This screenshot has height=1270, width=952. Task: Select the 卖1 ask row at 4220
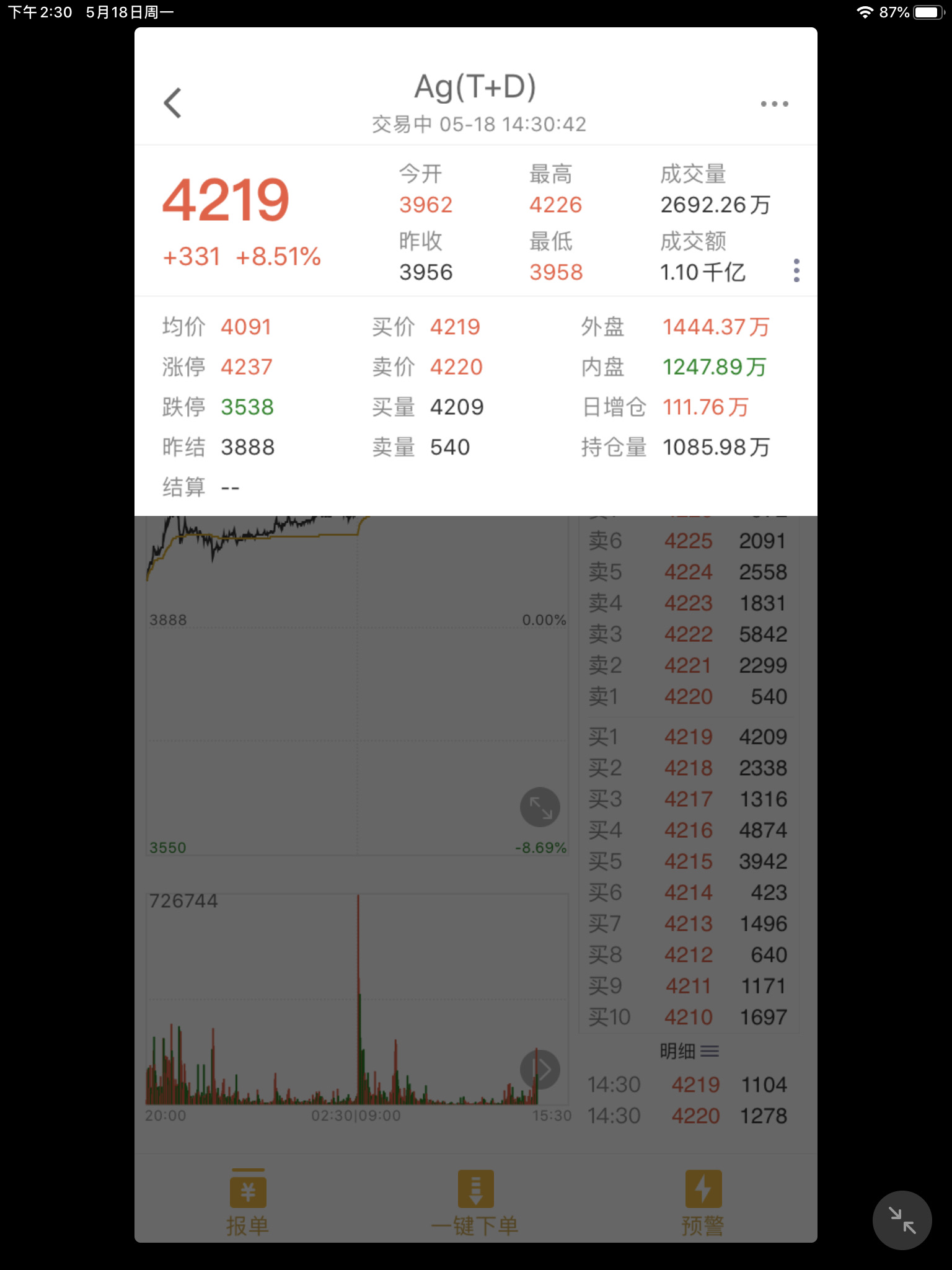(688, 696)
